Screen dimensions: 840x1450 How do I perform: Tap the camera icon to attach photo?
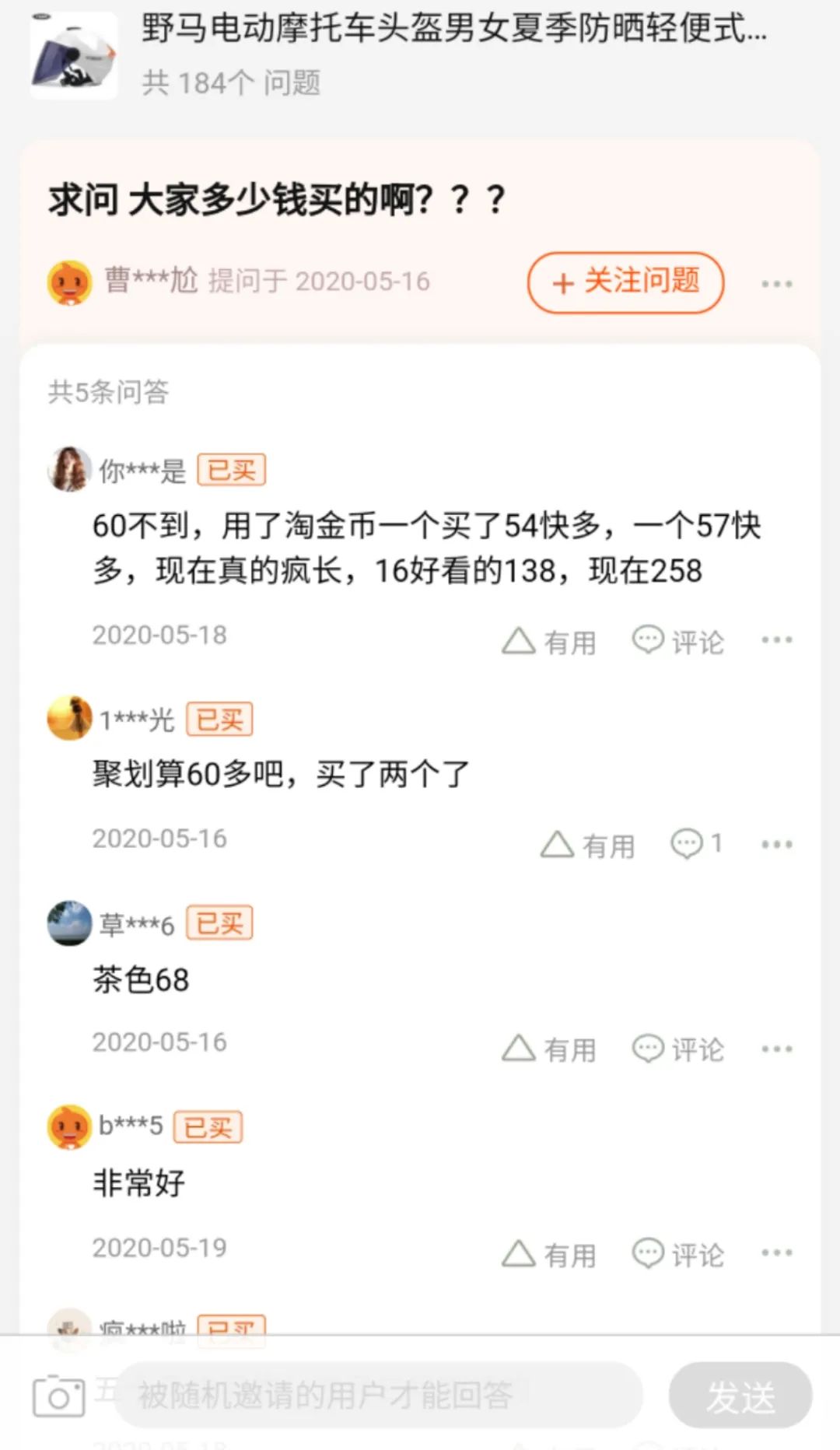pos(58,1396)
